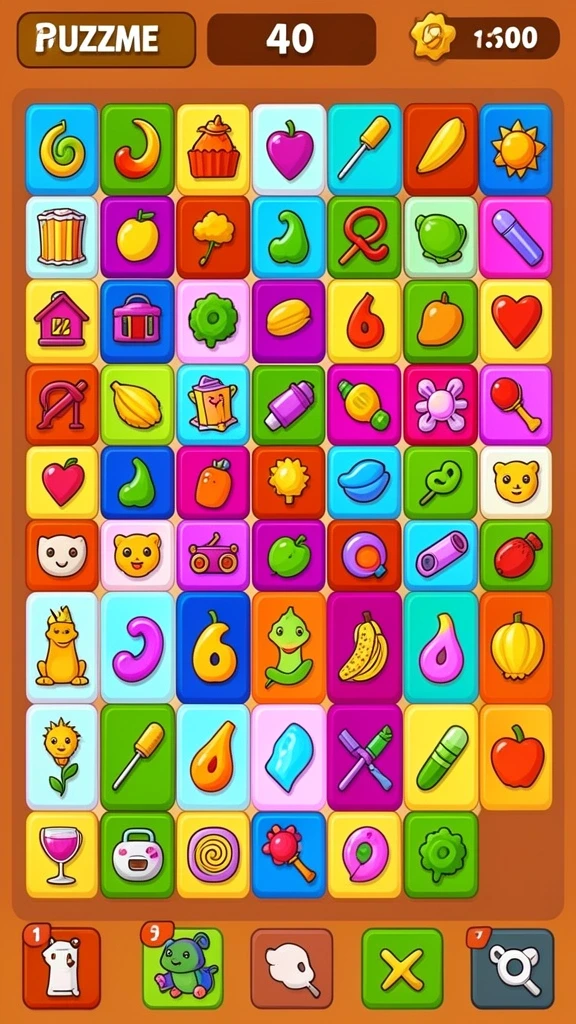Select the wine glass tile

click(62, 855)
